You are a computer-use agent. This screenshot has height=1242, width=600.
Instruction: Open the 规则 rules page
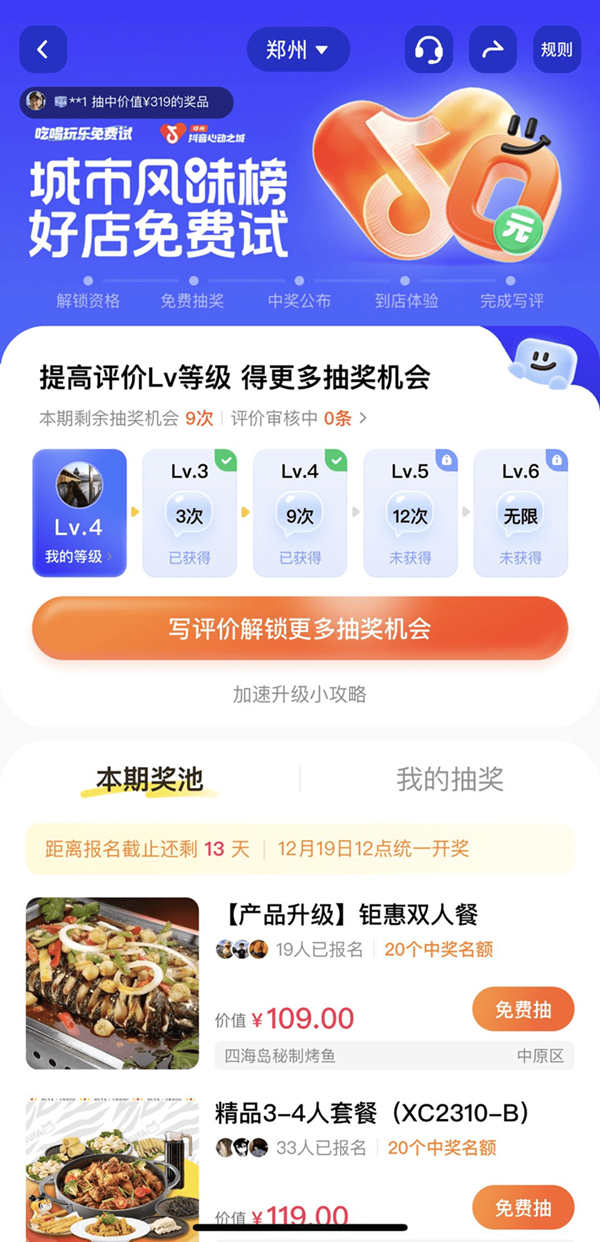click(556, 50)
